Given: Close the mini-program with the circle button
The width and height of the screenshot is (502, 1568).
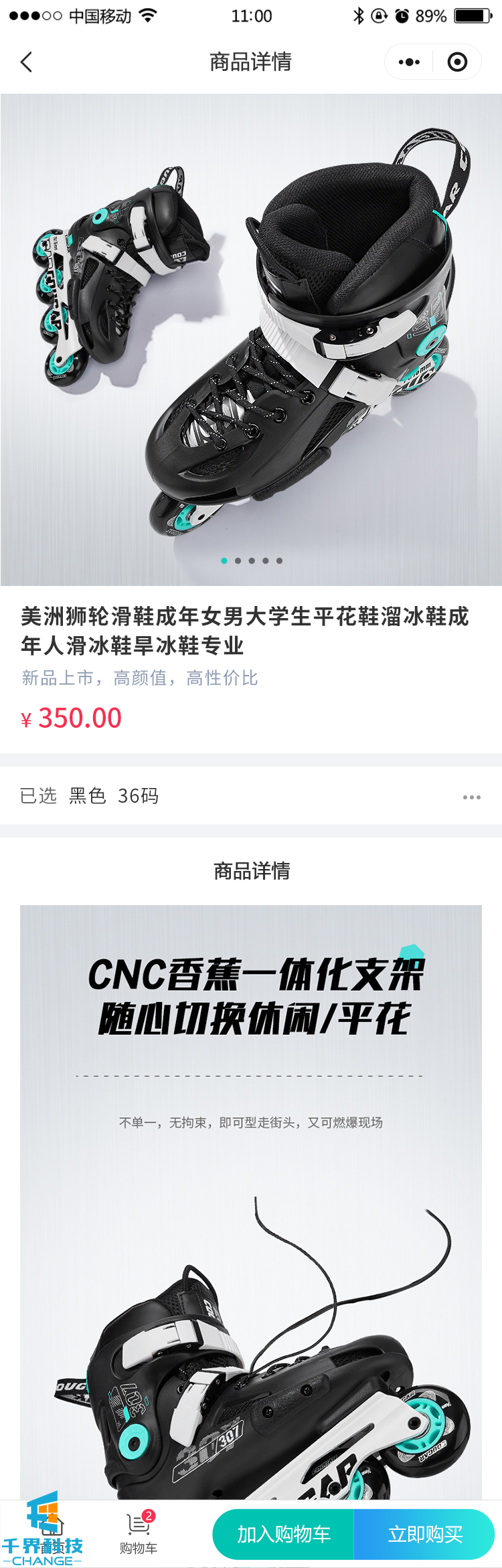Looking at the screenshot, I should (457, 62).
